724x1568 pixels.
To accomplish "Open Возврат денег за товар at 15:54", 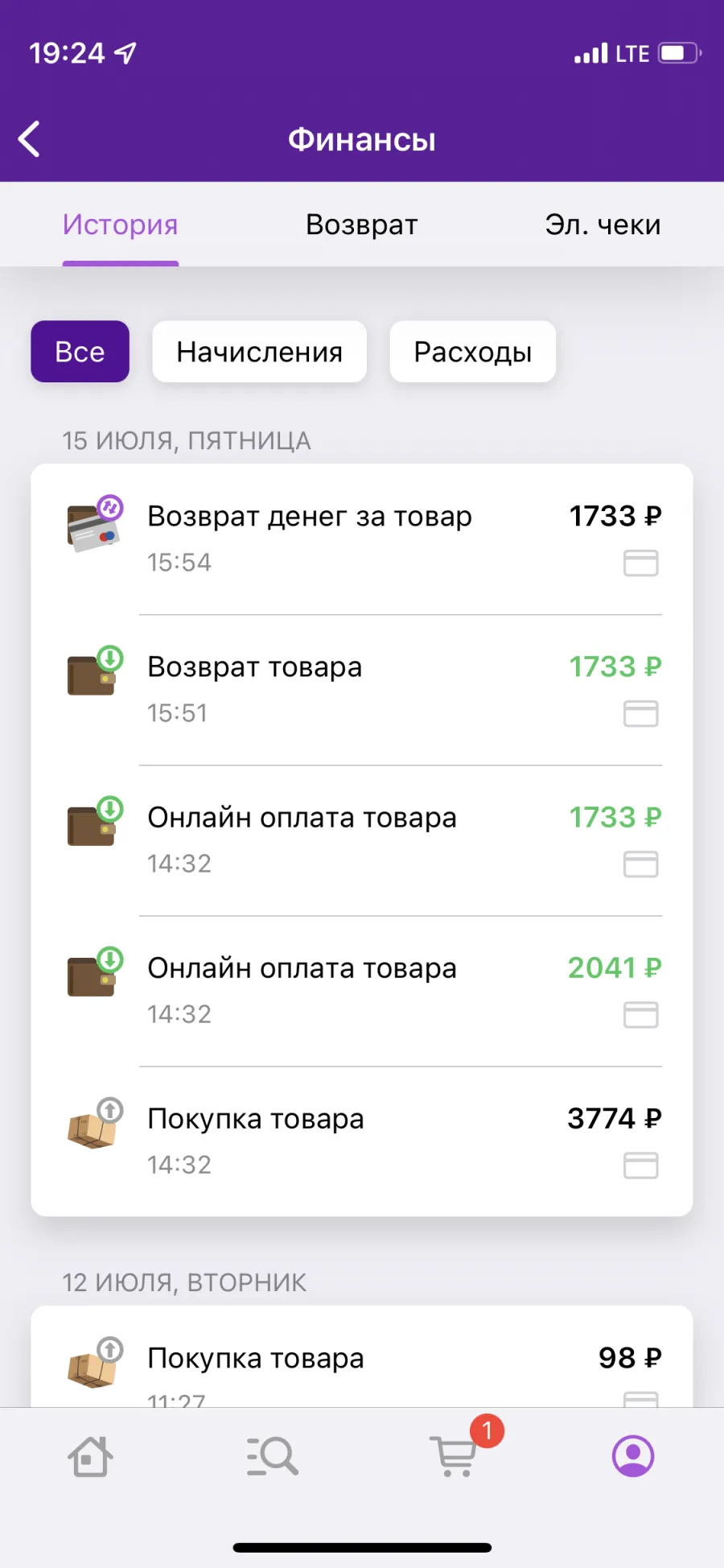I will (362, 539).
